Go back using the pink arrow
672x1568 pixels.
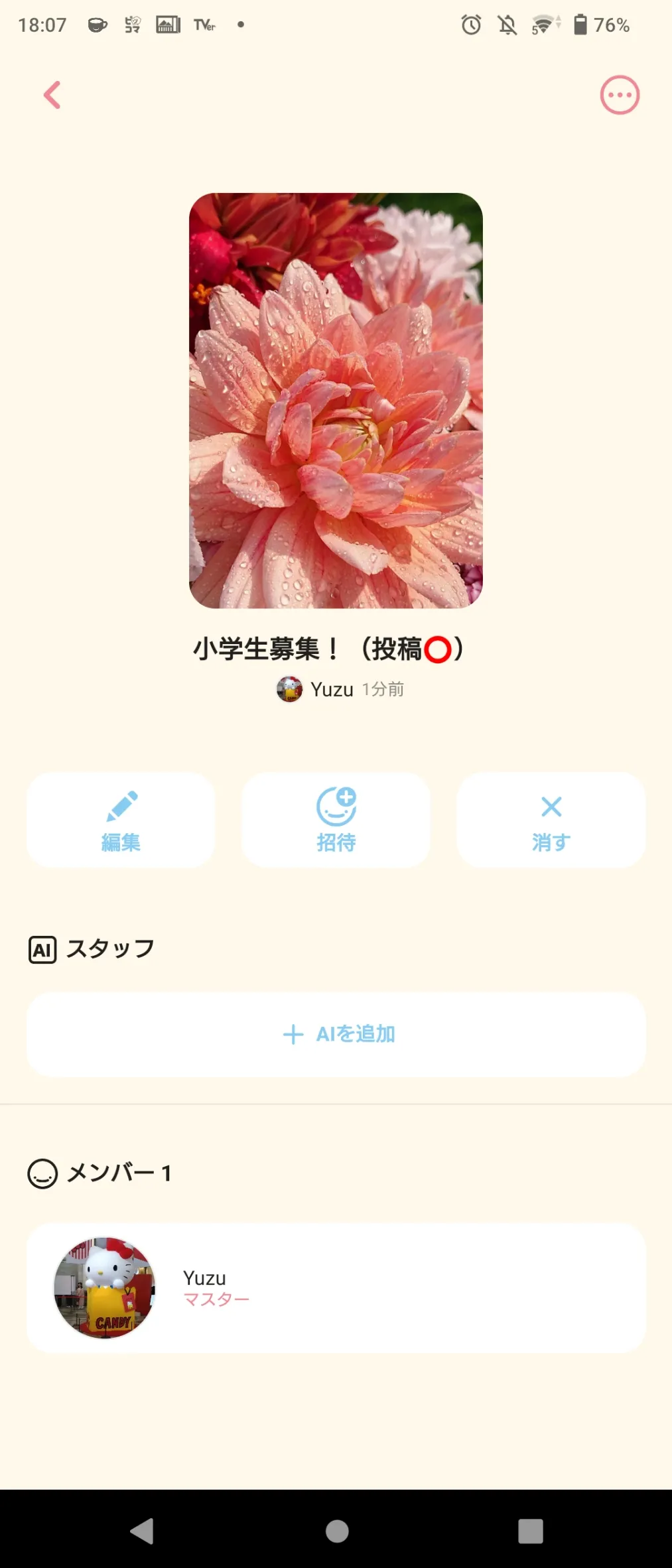point(52,95)
